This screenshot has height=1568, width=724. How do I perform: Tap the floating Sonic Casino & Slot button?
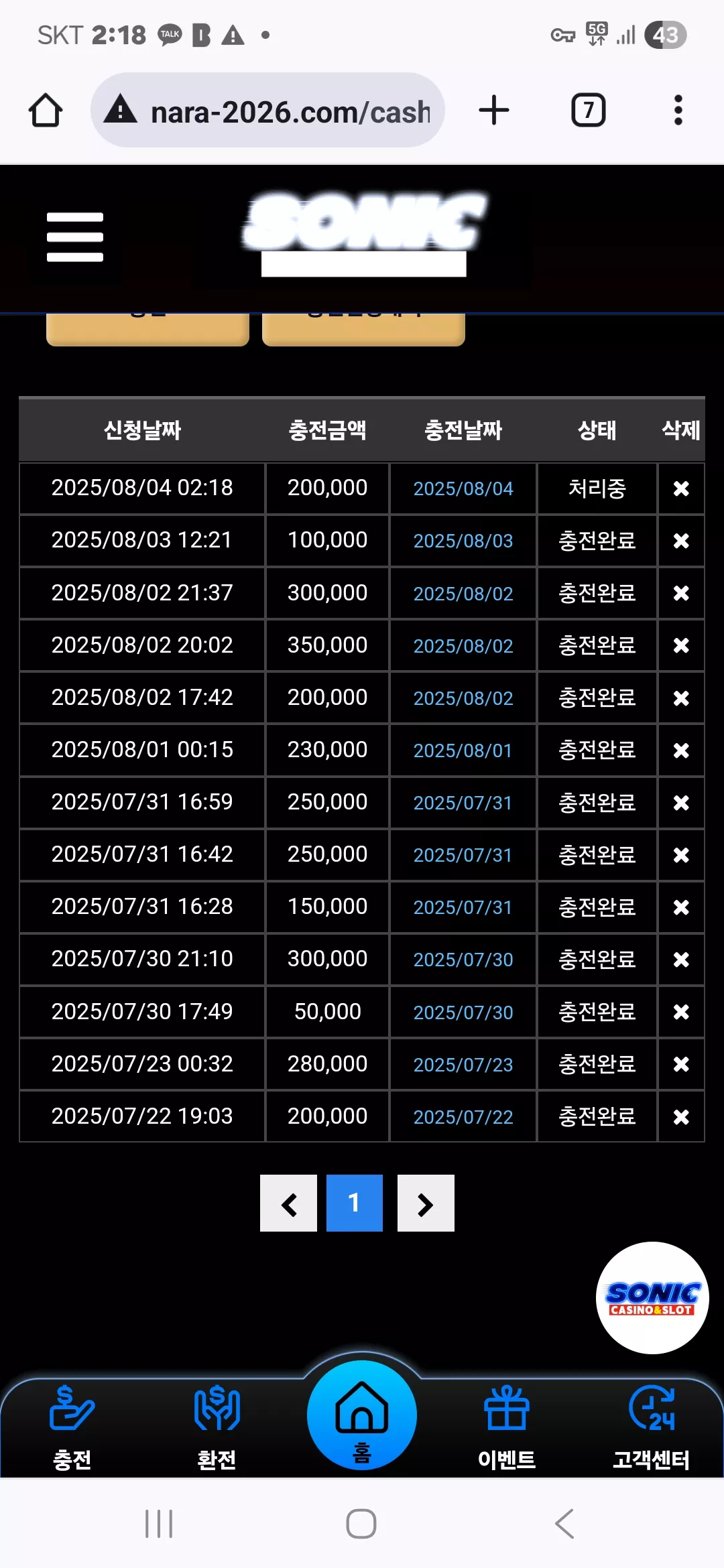point(652,1298)
